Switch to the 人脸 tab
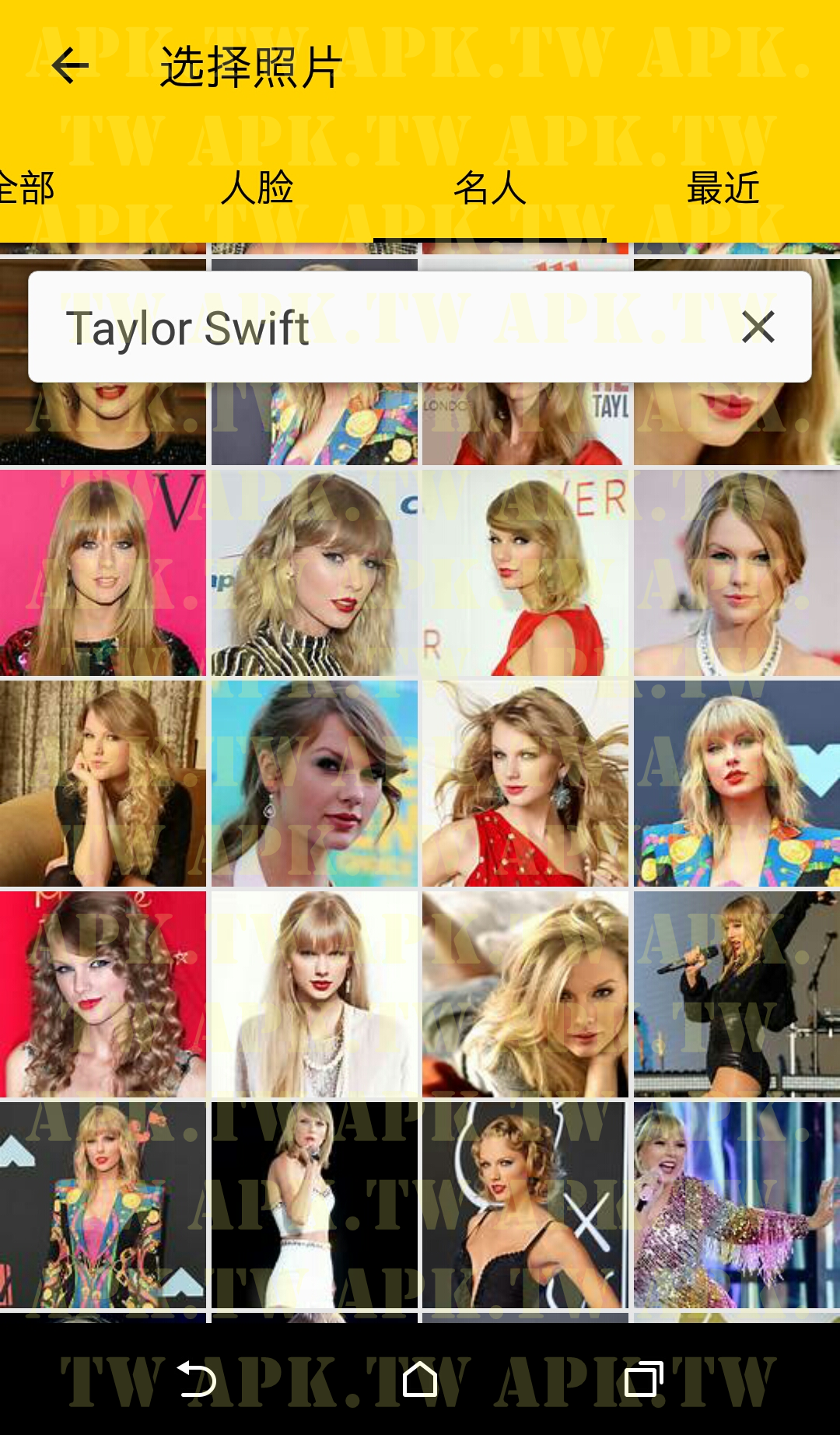The image size is (840, 1435). tap(257, 189)
